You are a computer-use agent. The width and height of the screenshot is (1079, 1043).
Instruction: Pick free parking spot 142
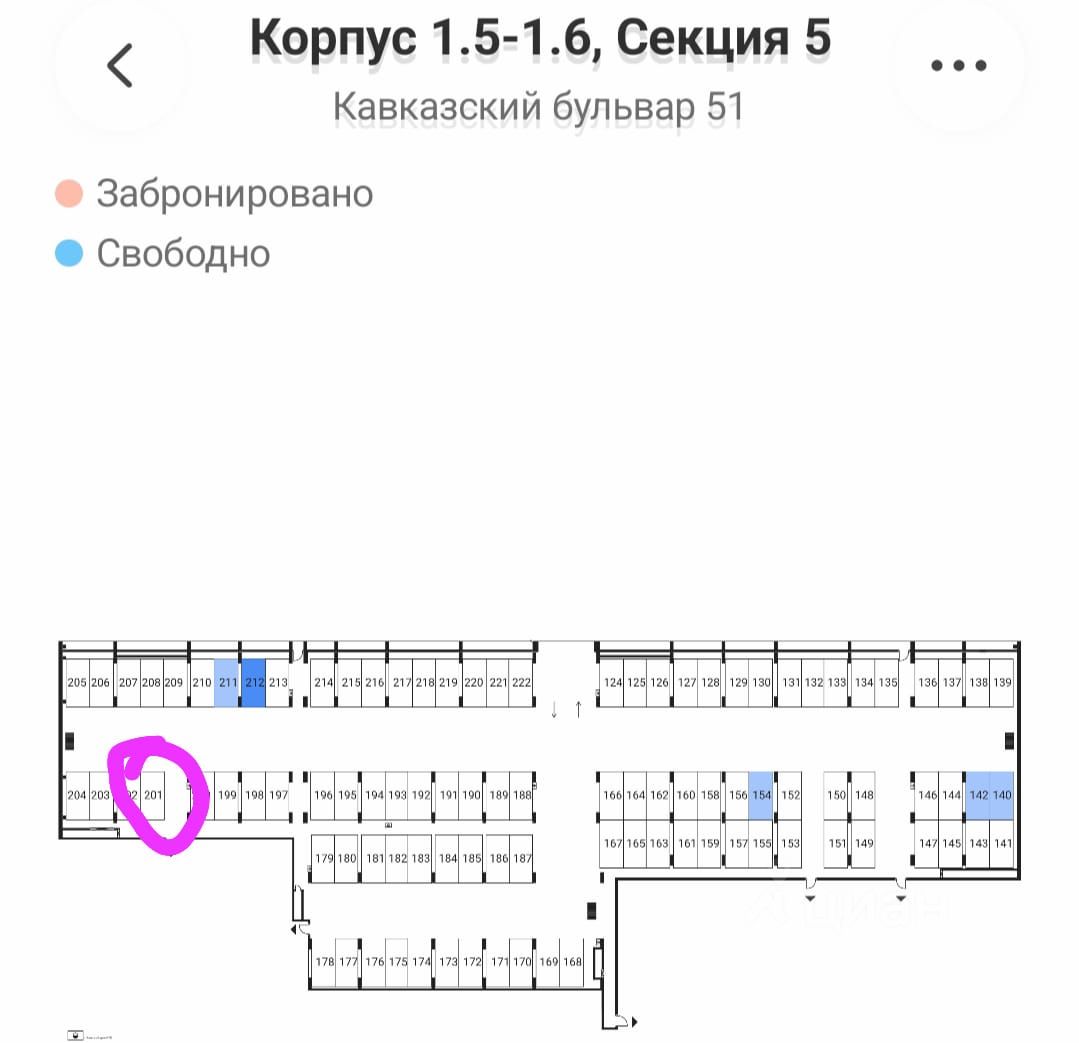click(x=978, y=796)
